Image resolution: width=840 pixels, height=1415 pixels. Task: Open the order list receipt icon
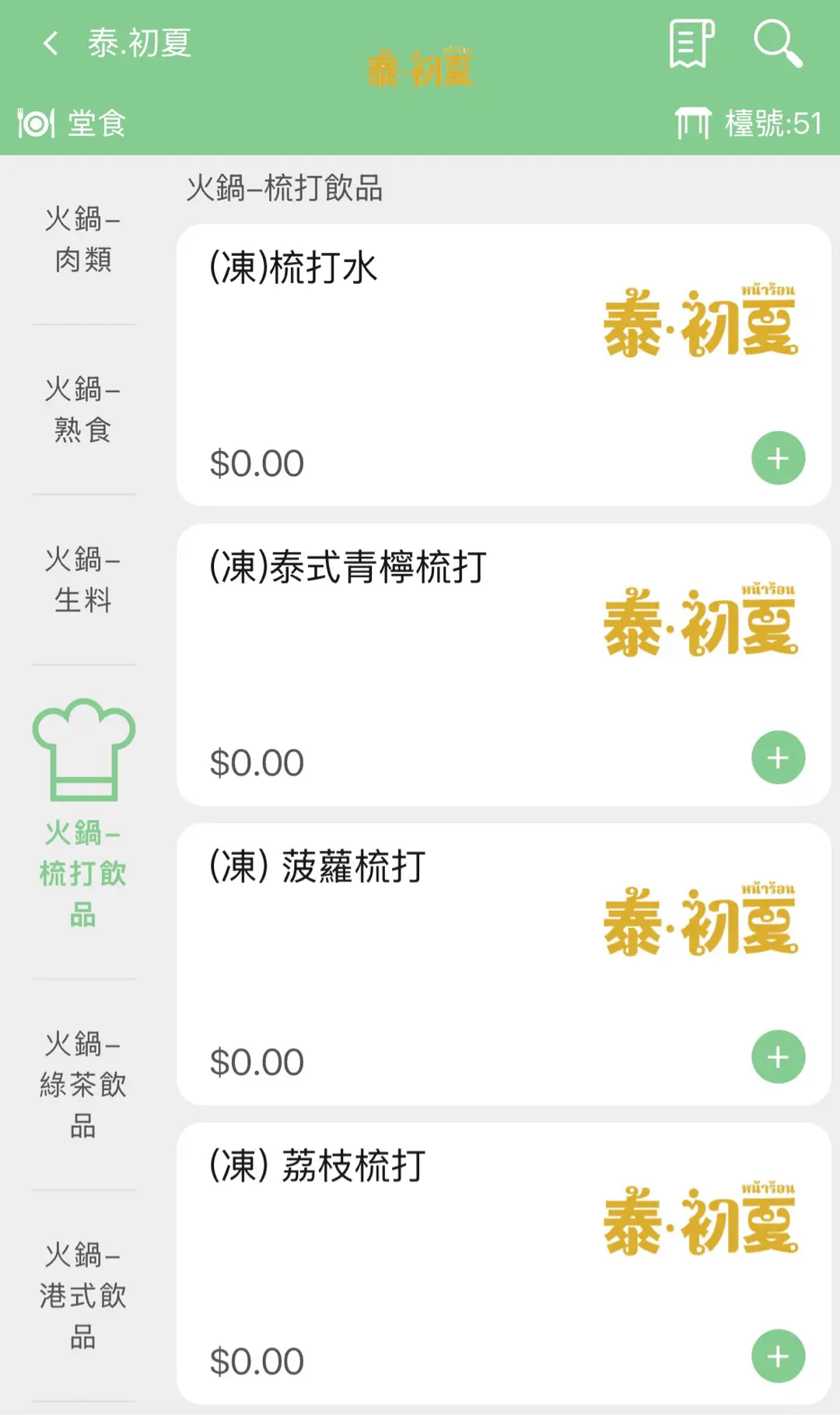coord(691,44)
